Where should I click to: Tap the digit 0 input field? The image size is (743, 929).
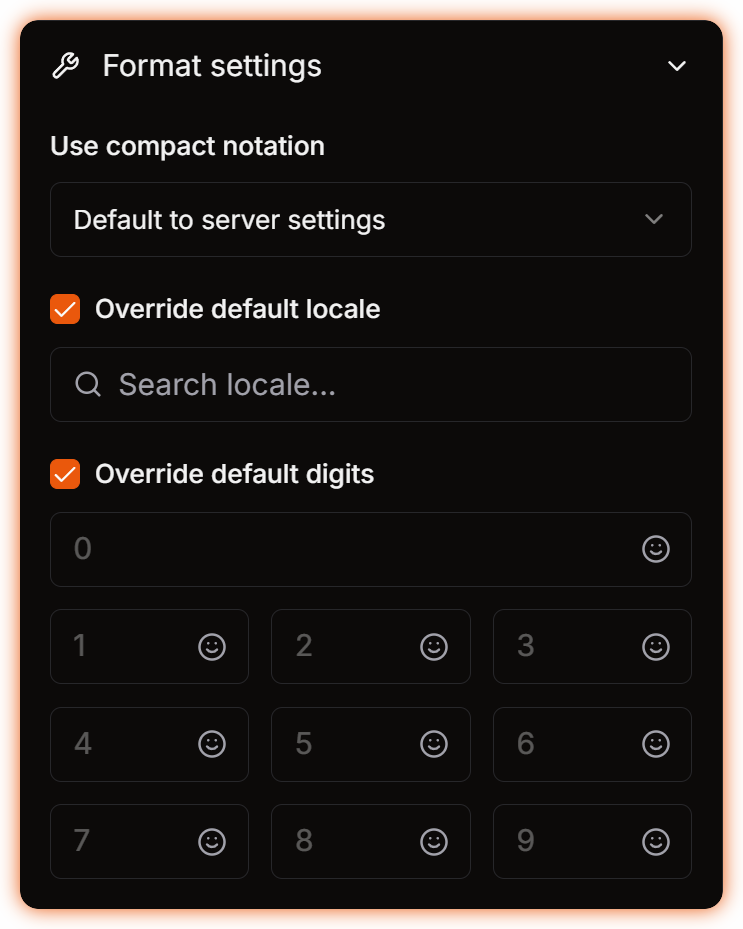(x=340, y=549)
